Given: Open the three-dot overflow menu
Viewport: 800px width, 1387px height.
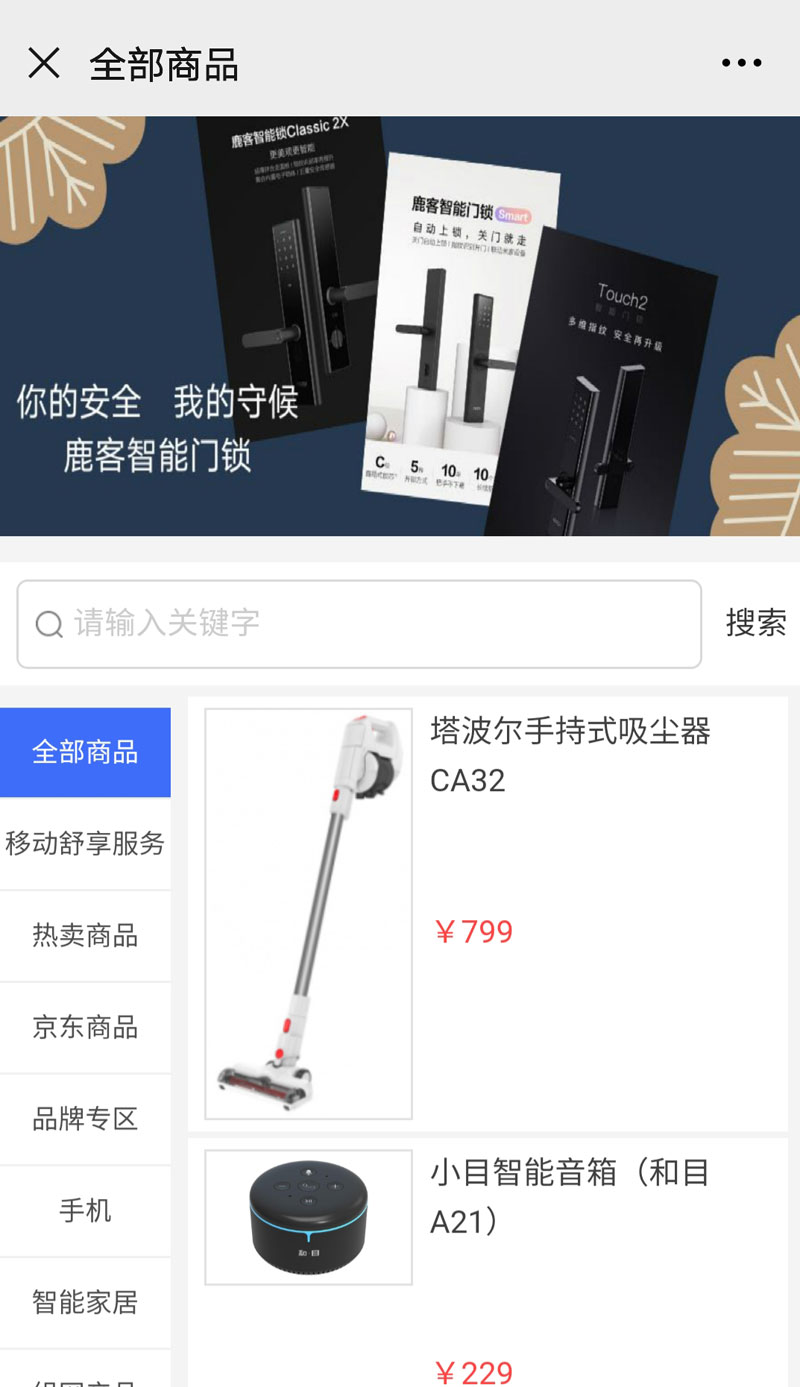Looking at the screenshot, I should pos(741,63).
